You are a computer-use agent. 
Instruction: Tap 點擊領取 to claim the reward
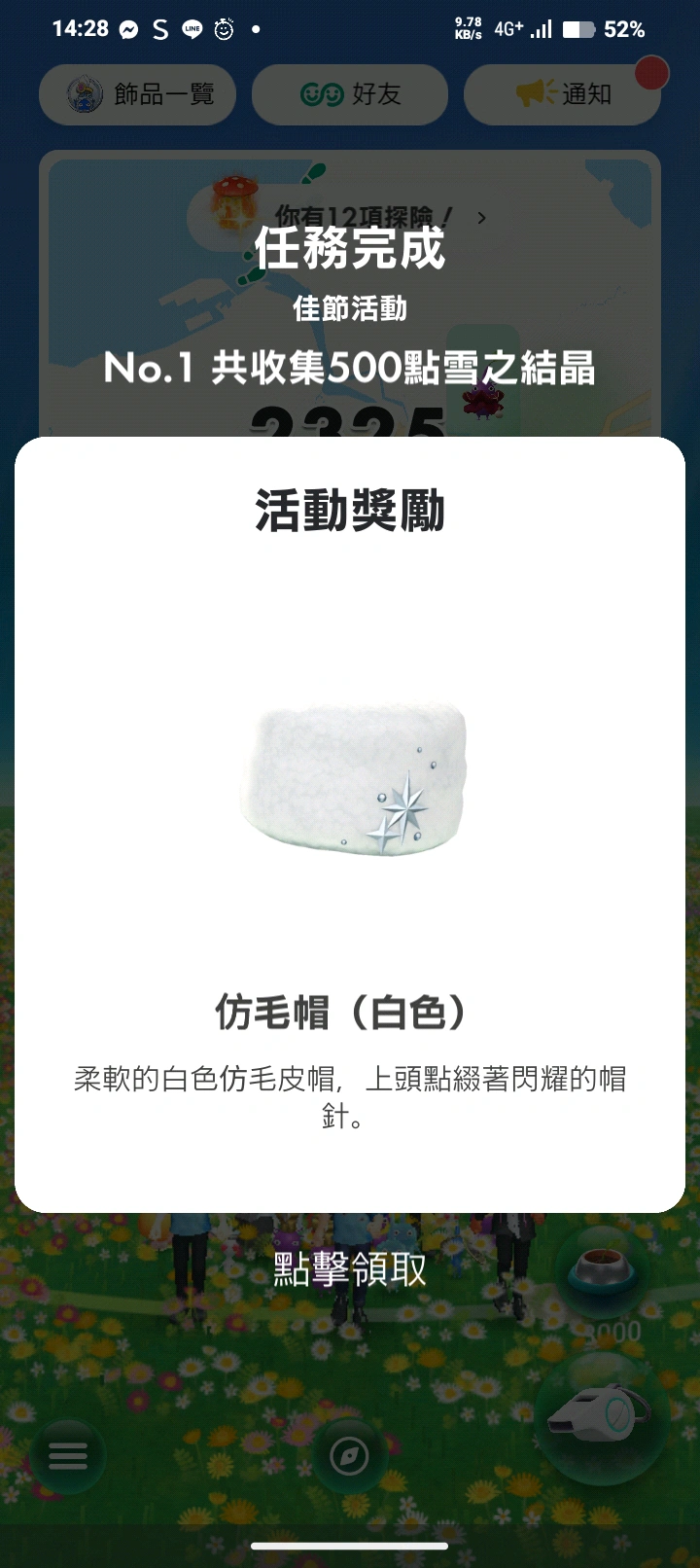[350, 1269]
